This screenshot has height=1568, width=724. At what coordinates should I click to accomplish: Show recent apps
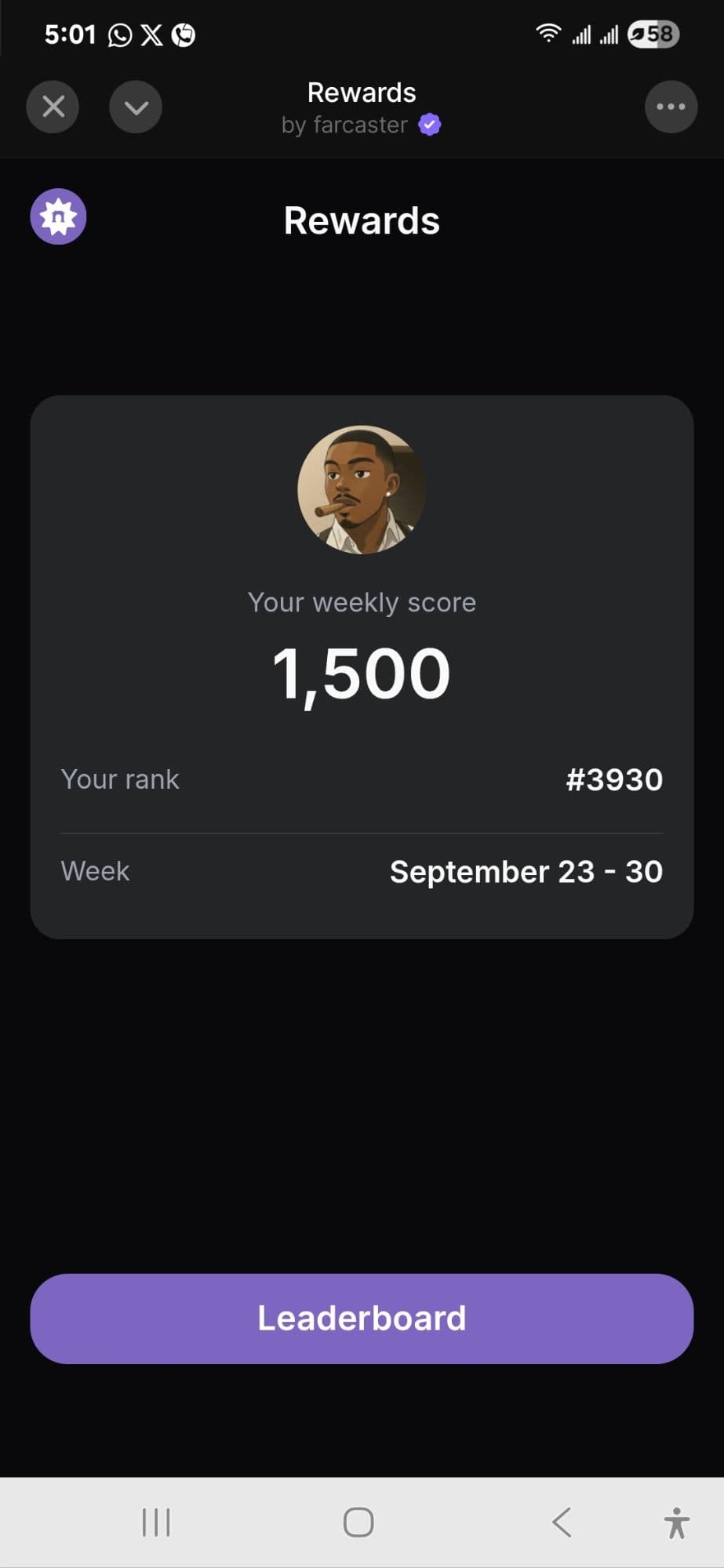pos(156,1523)
